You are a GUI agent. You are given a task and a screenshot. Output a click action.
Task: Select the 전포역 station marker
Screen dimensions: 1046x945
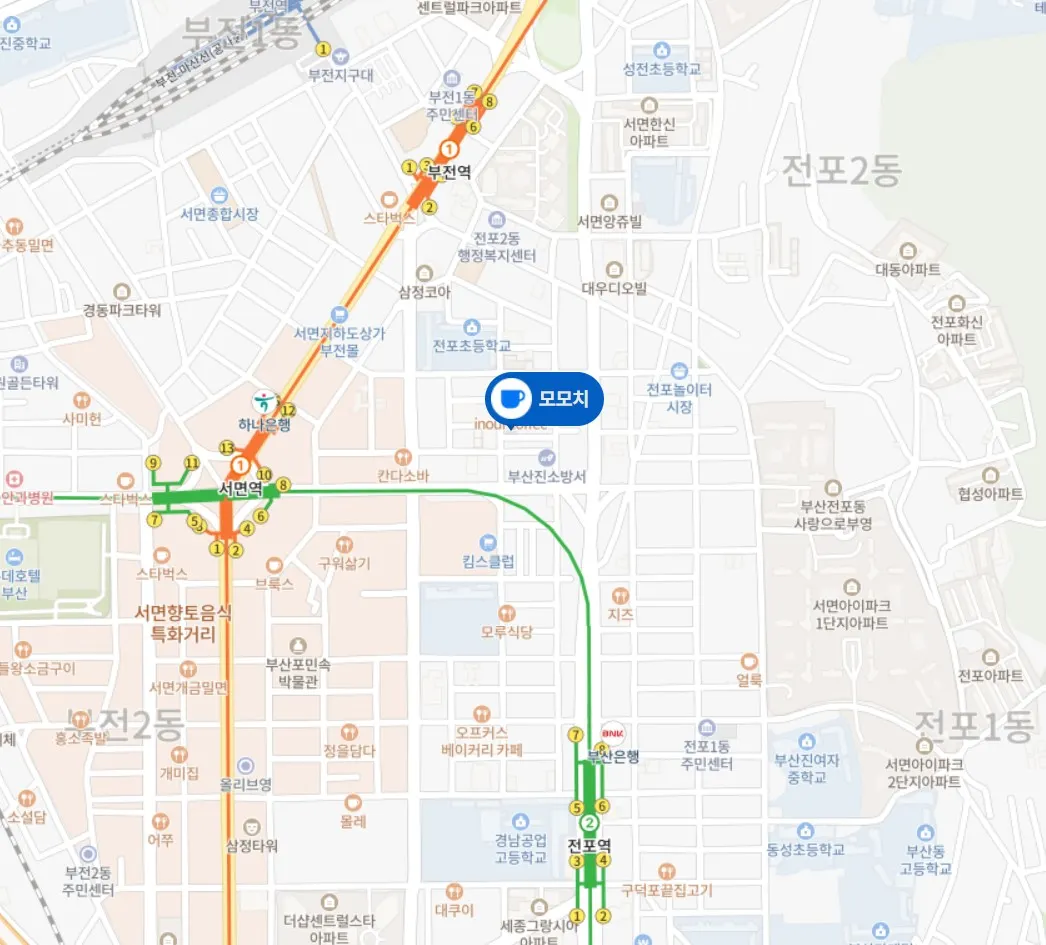point(590,823)
